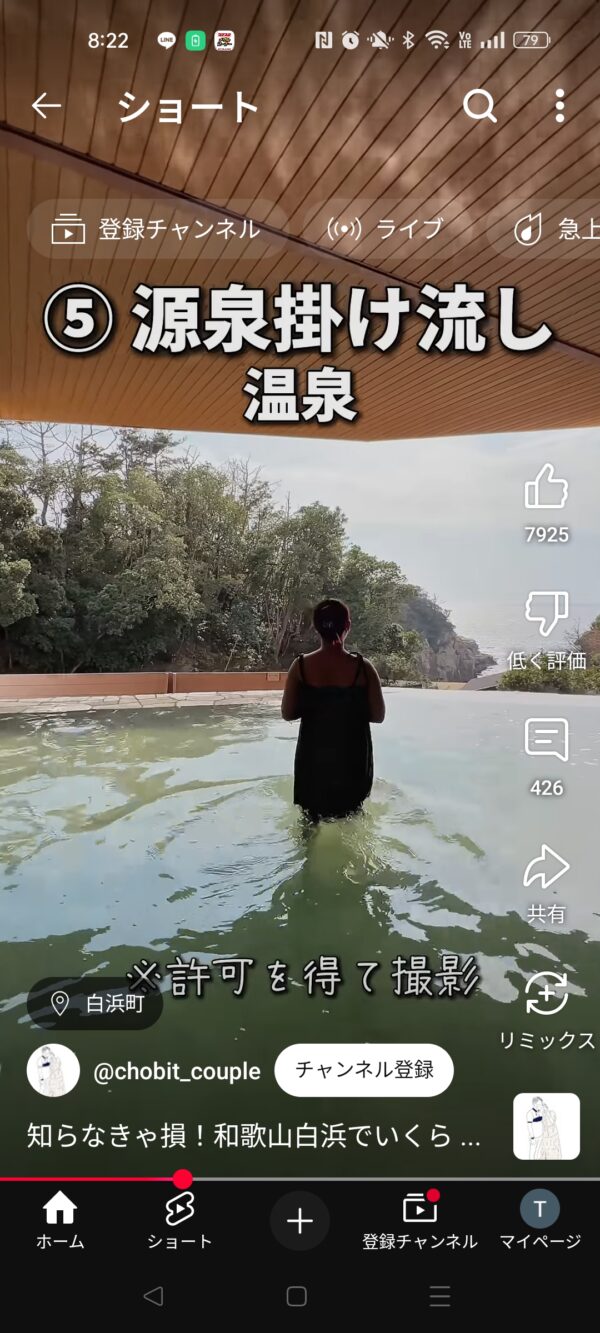Subscribe with the チャンネル登録 button
The height and width of the screenshot is (1333, 600).
pyautogui.click(x=364, y=1070)
